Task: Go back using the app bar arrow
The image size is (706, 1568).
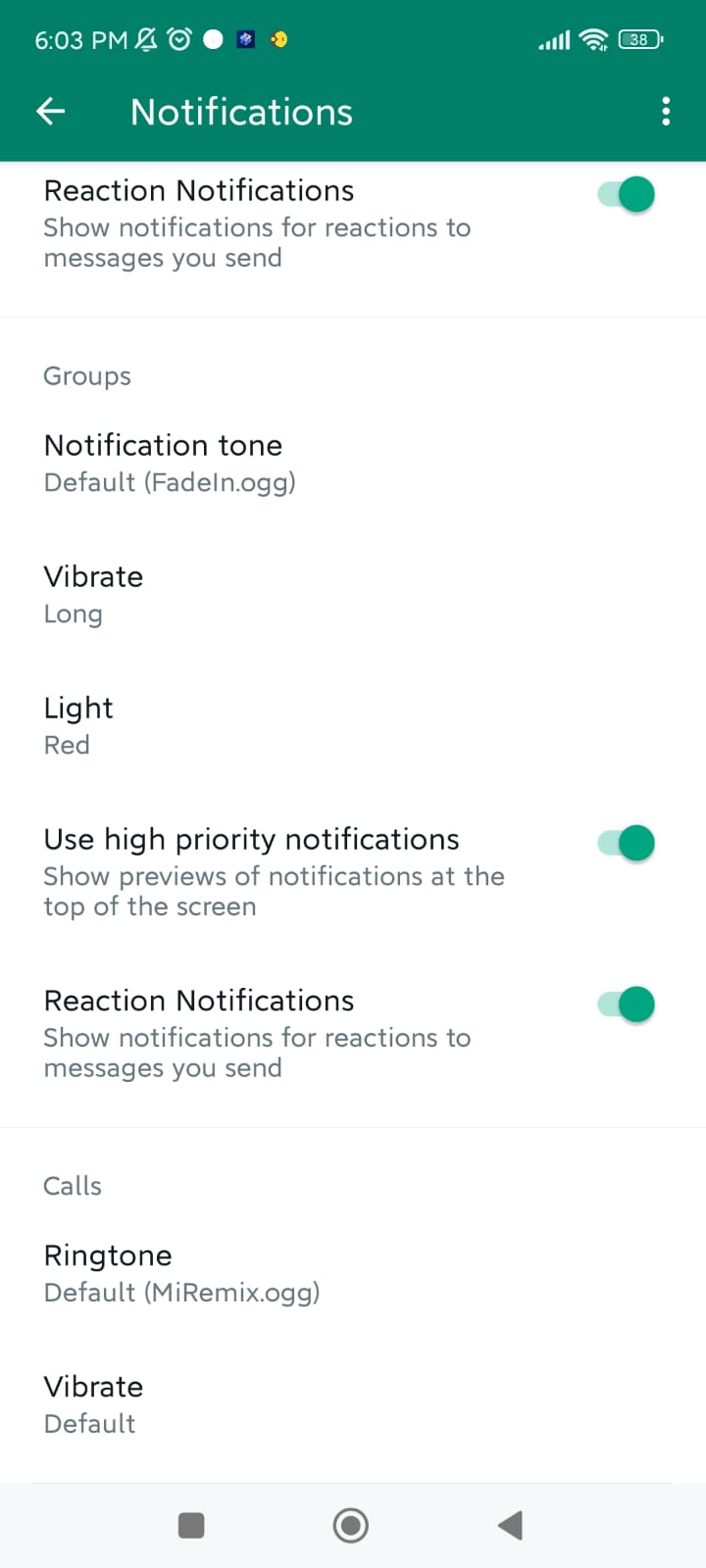Action: click(50, 112)
